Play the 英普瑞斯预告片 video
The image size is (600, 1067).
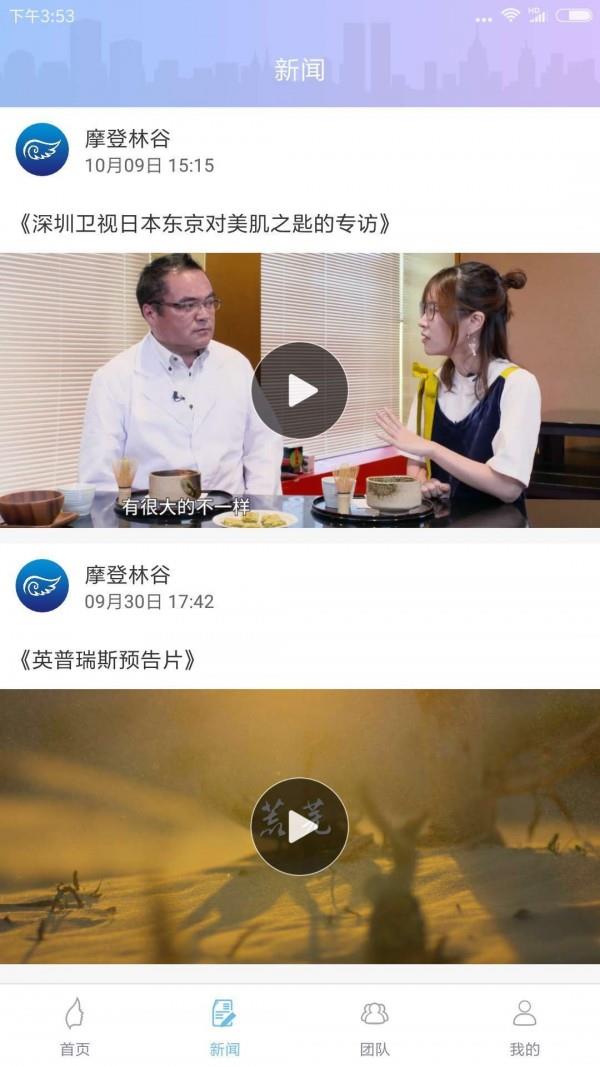tap(299, 826)
